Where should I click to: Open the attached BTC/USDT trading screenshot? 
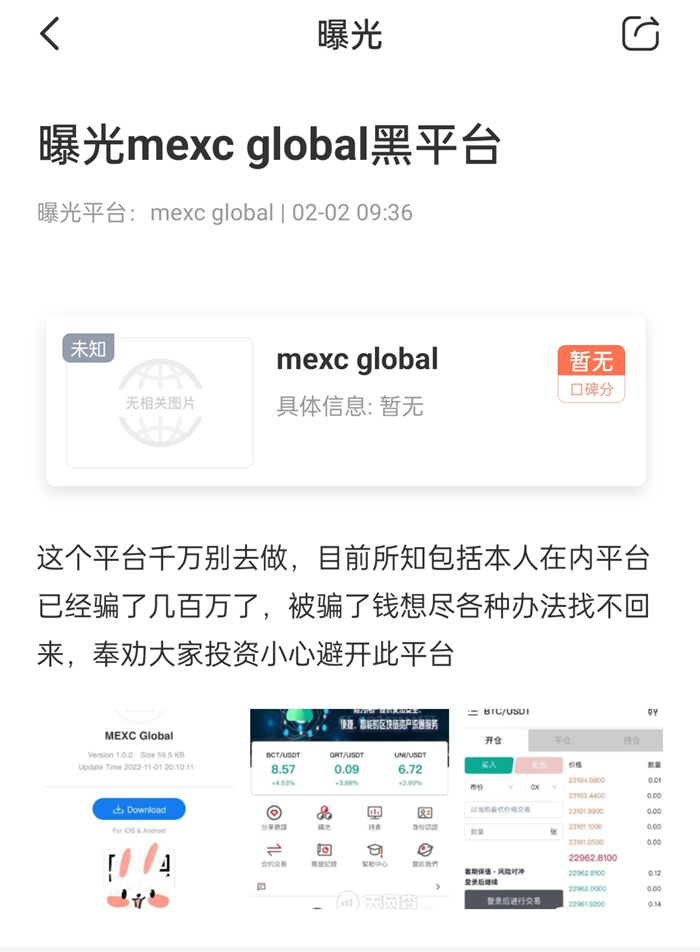point(562,808)
